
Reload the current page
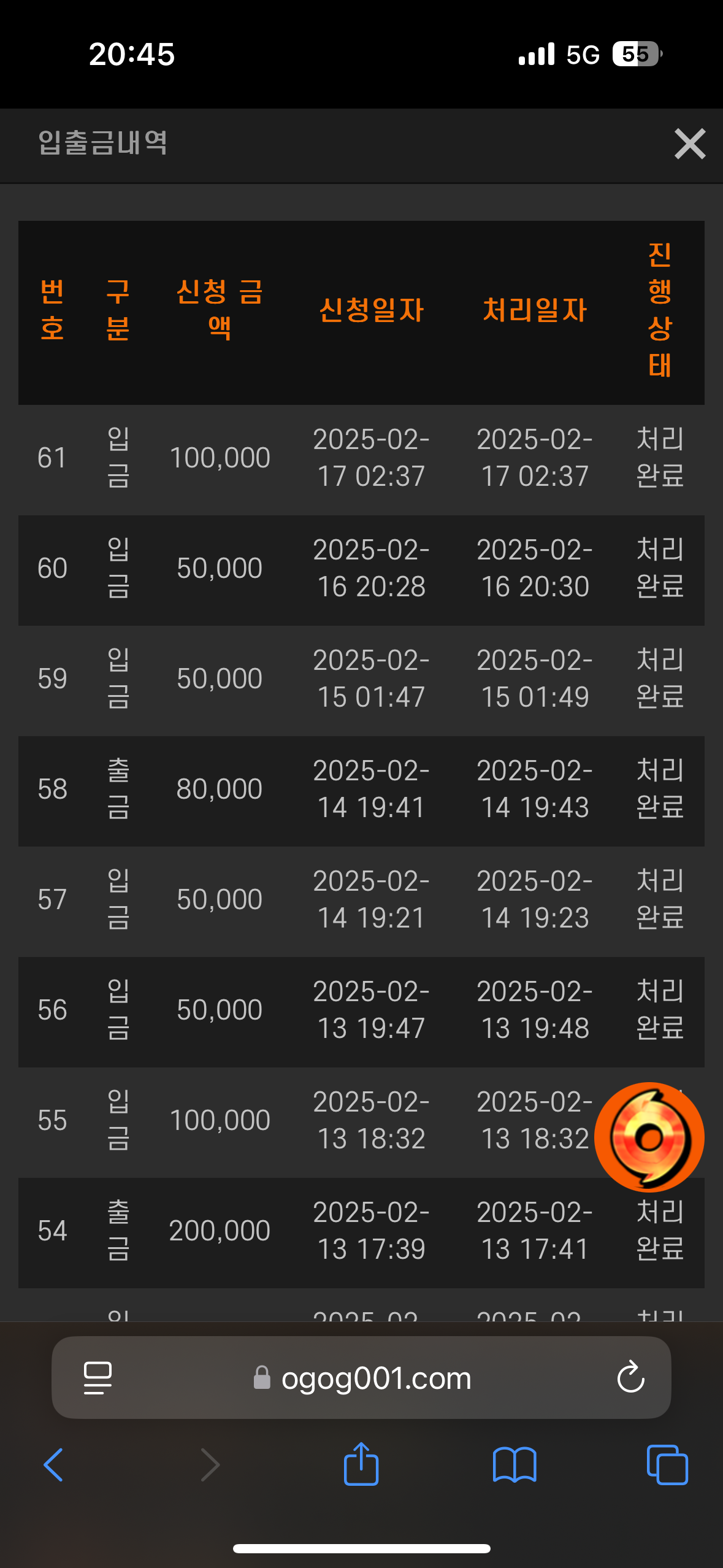click(630, 1378)
